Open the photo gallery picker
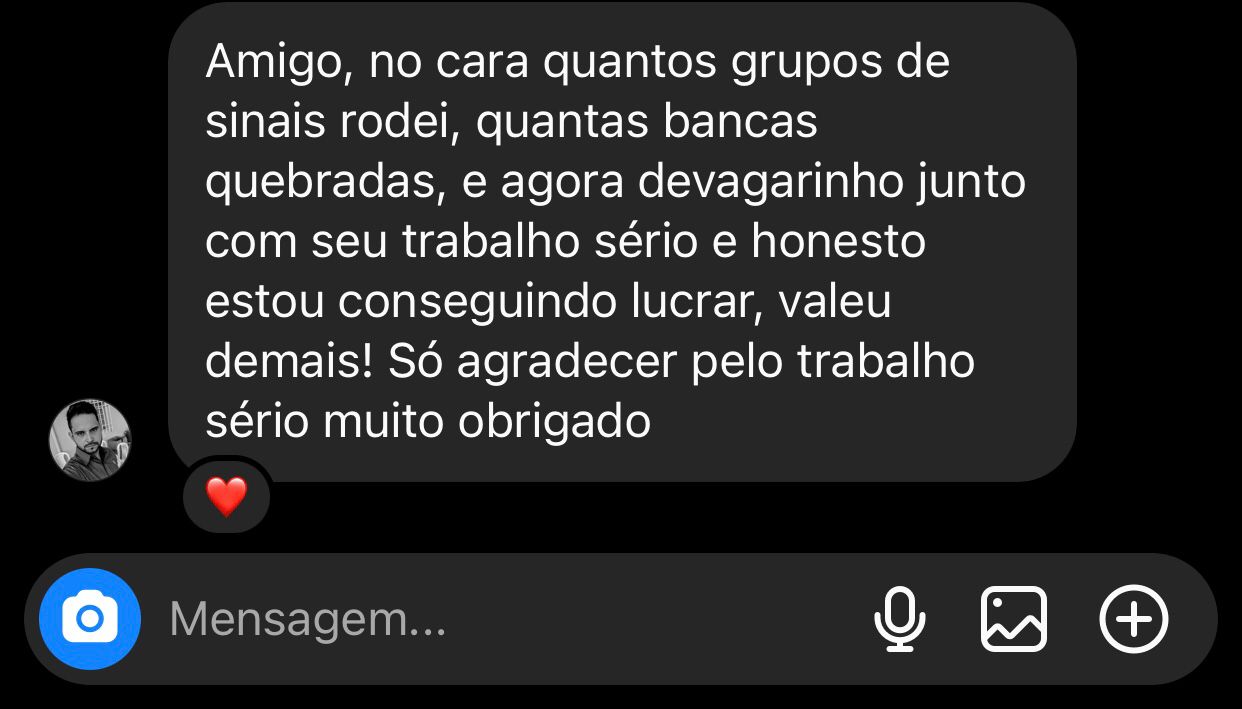This screenshot has width=1242, height=709. click(x=1014, y=620)
